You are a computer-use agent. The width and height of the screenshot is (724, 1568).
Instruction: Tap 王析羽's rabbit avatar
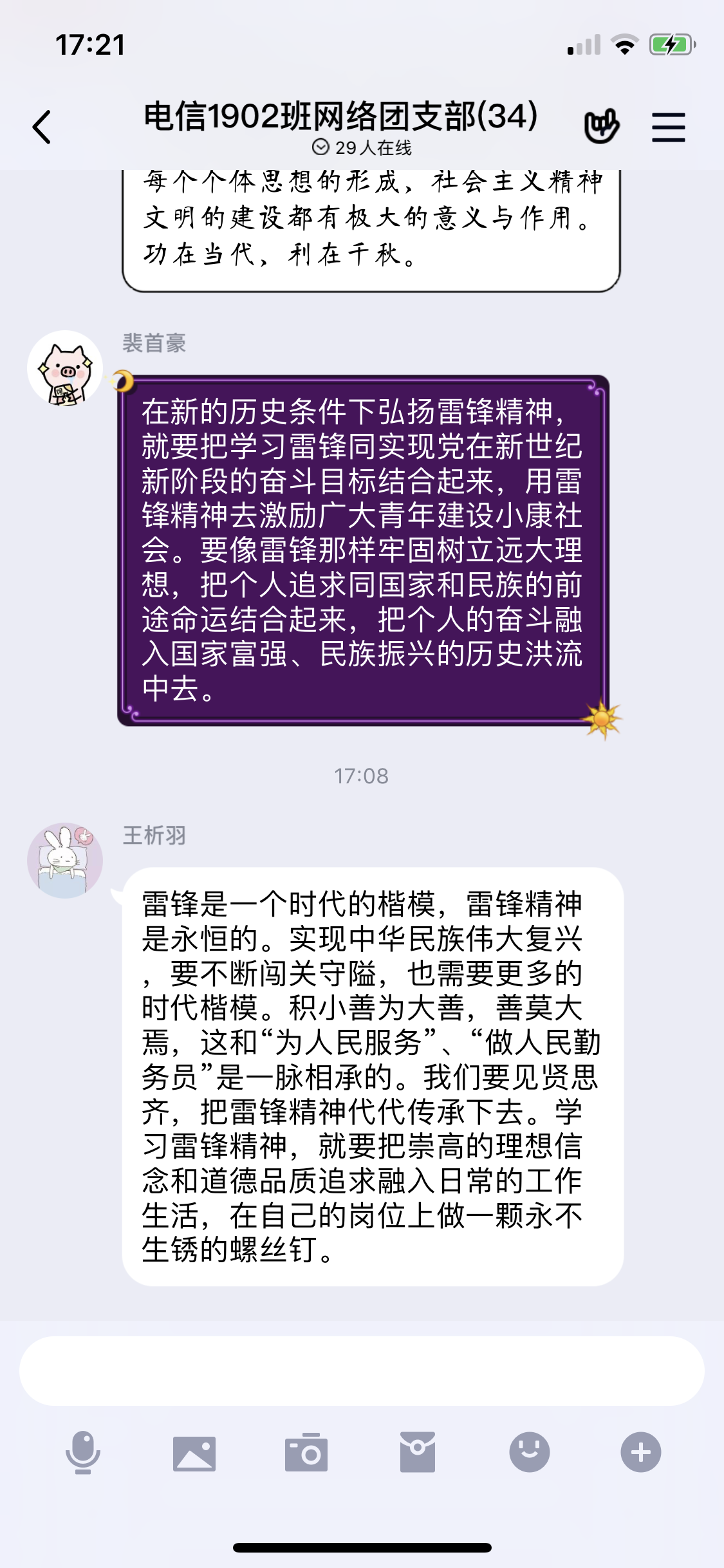[67, 861]
